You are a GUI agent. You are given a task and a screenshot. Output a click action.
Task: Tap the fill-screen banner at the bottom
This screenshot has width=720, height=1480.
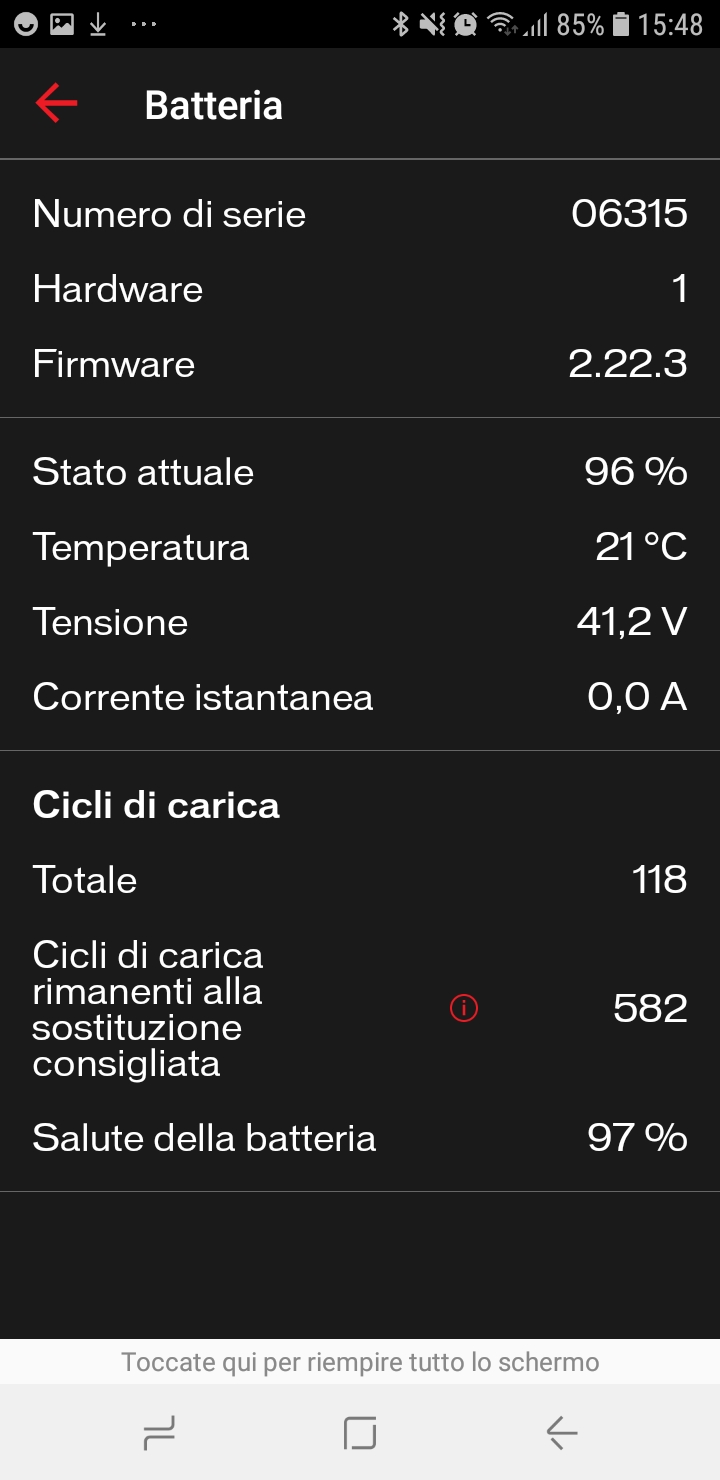point(360,1362)
